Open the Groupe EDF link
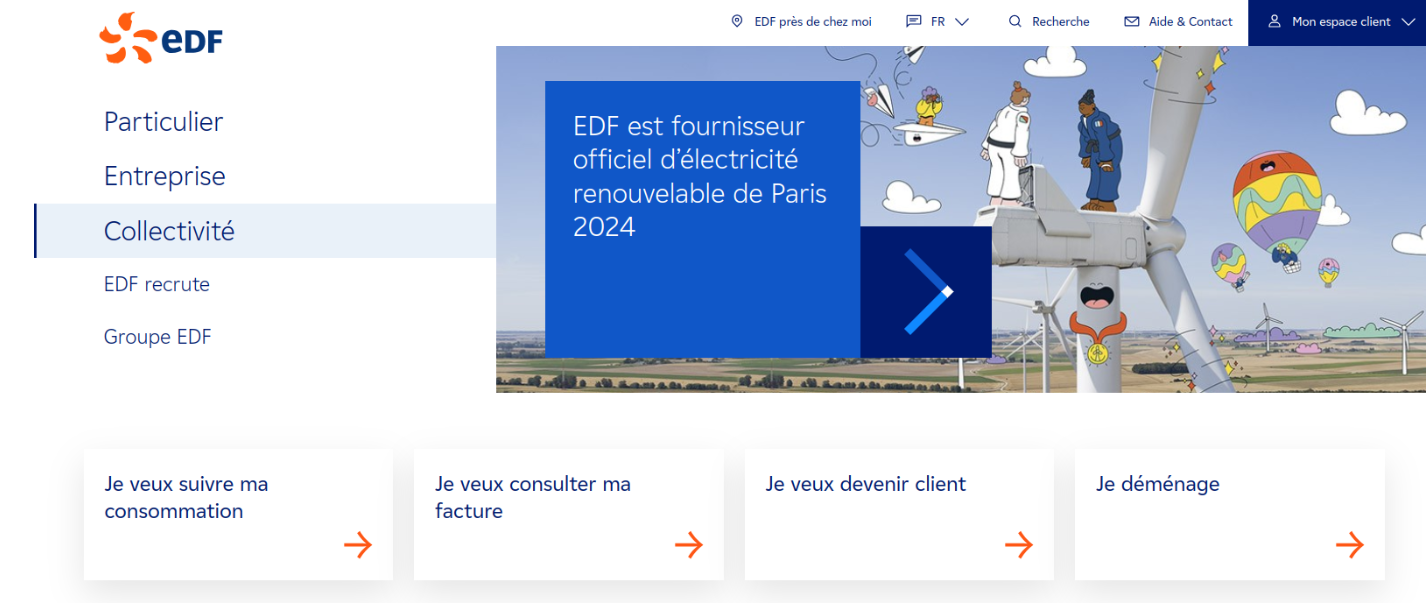This screenshot has height=603, width=1426. coord(158,337)
